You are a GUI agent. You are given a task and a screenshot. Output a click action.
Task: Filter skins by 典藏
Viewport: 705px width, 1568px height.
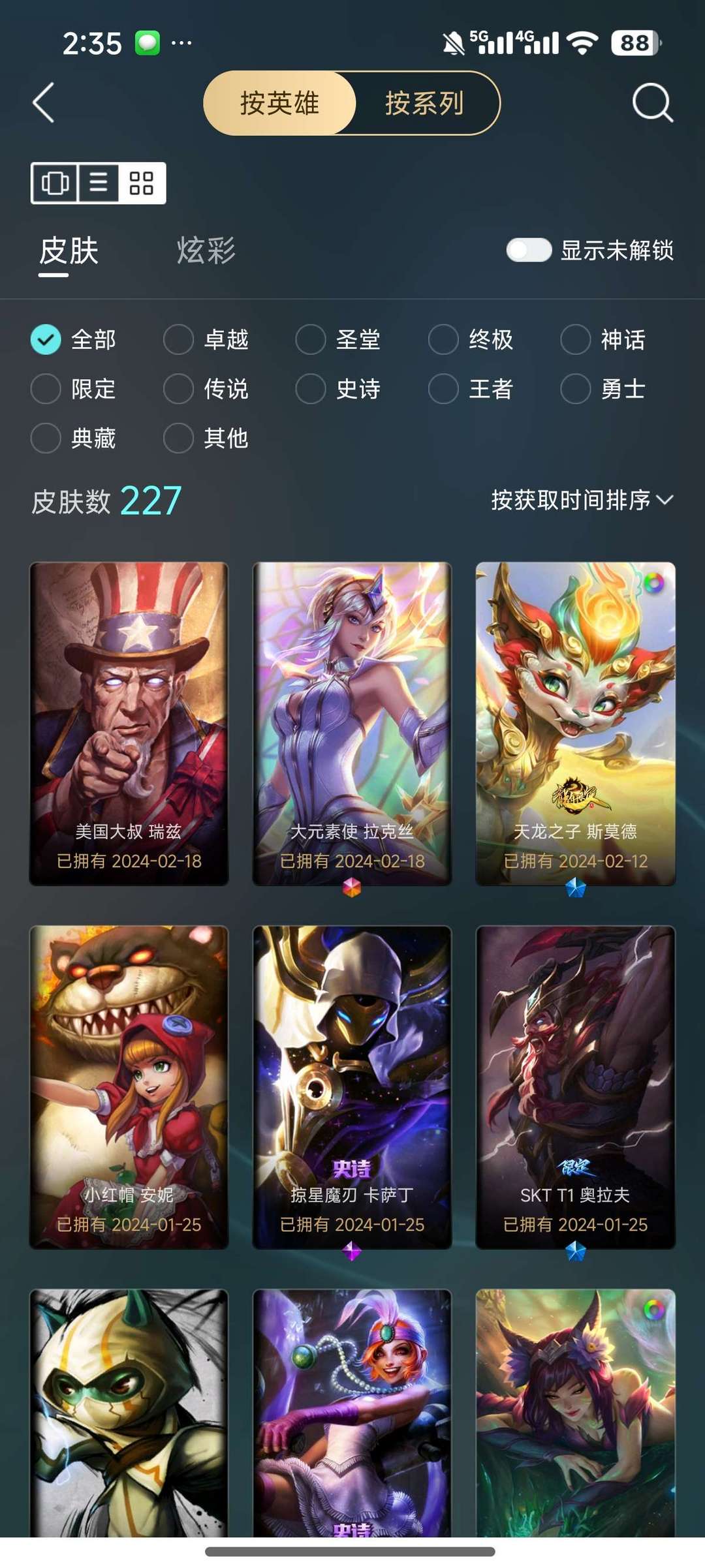pyautogui.click(x=46, y=438)
